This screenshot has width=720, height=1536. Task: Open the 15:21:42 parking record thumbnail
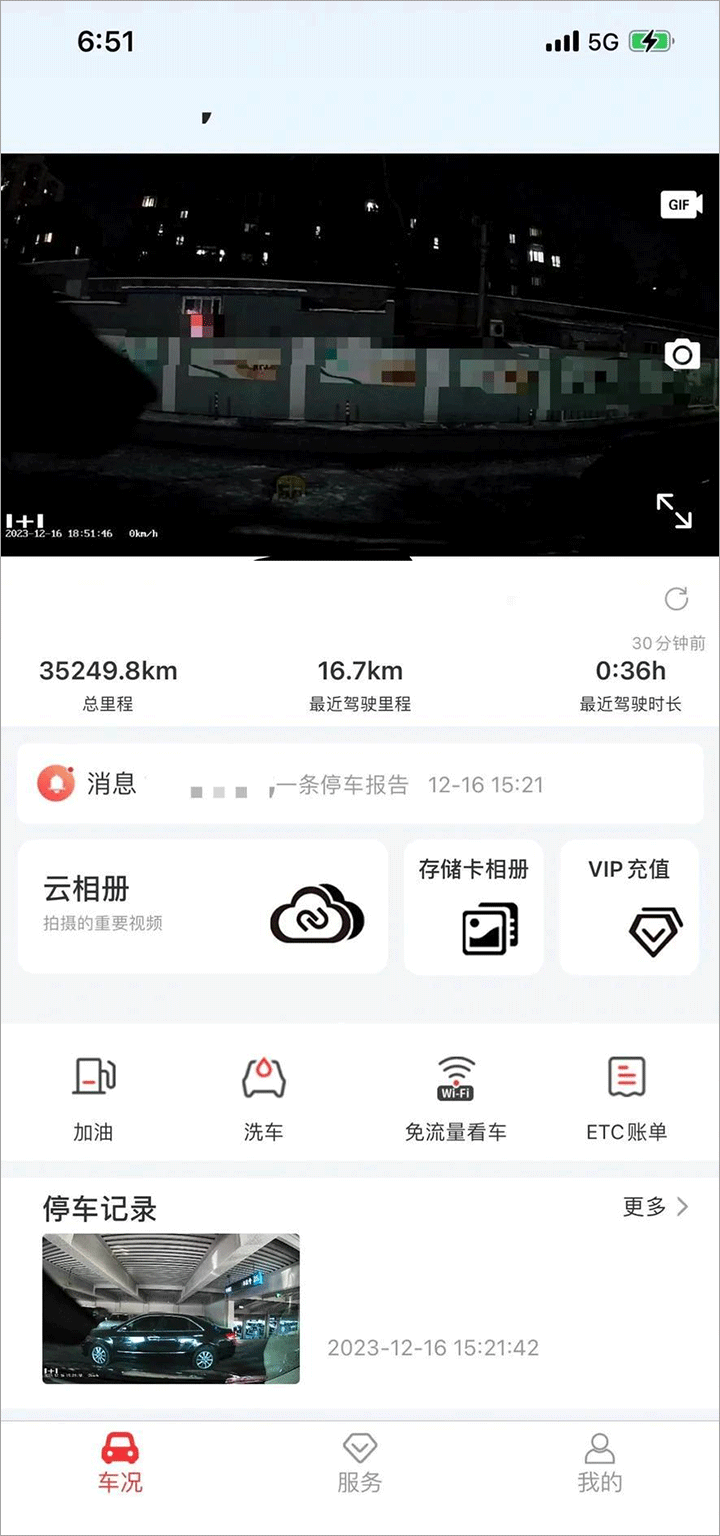pos(171,1308)
